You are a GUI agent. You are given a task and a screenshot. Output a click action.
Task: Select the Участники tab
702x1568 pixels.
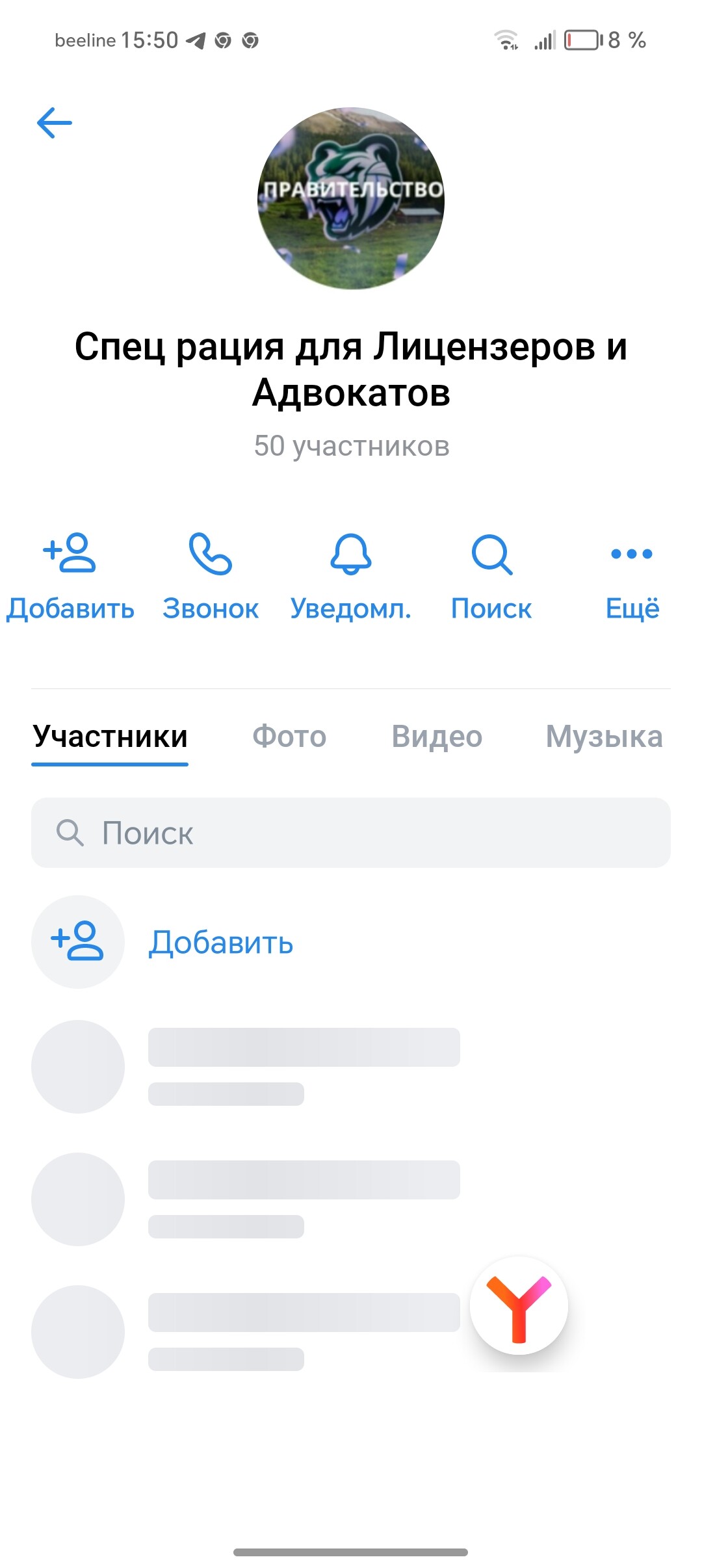click(110, 737)
